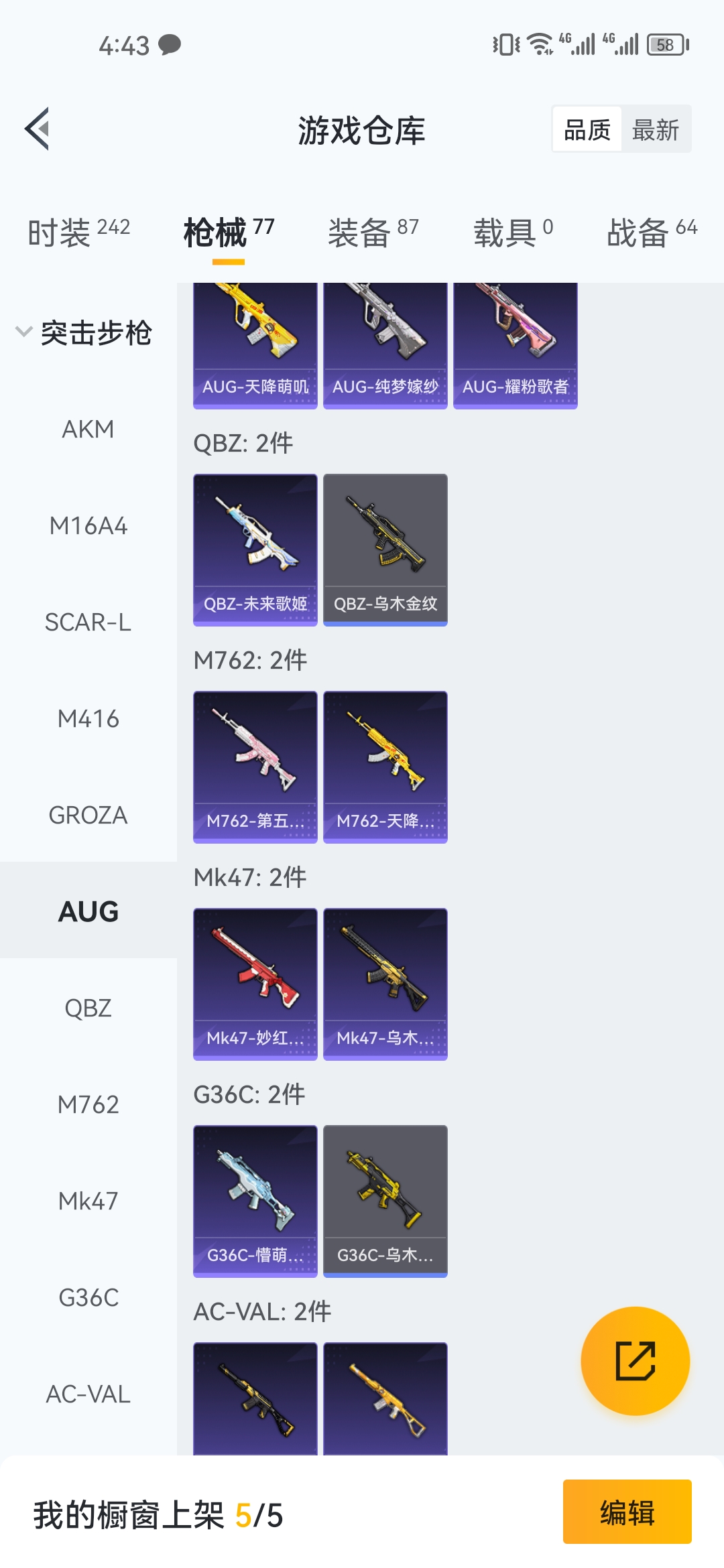
Task: Switch to the 载具 tab
Action: (513, 233)
